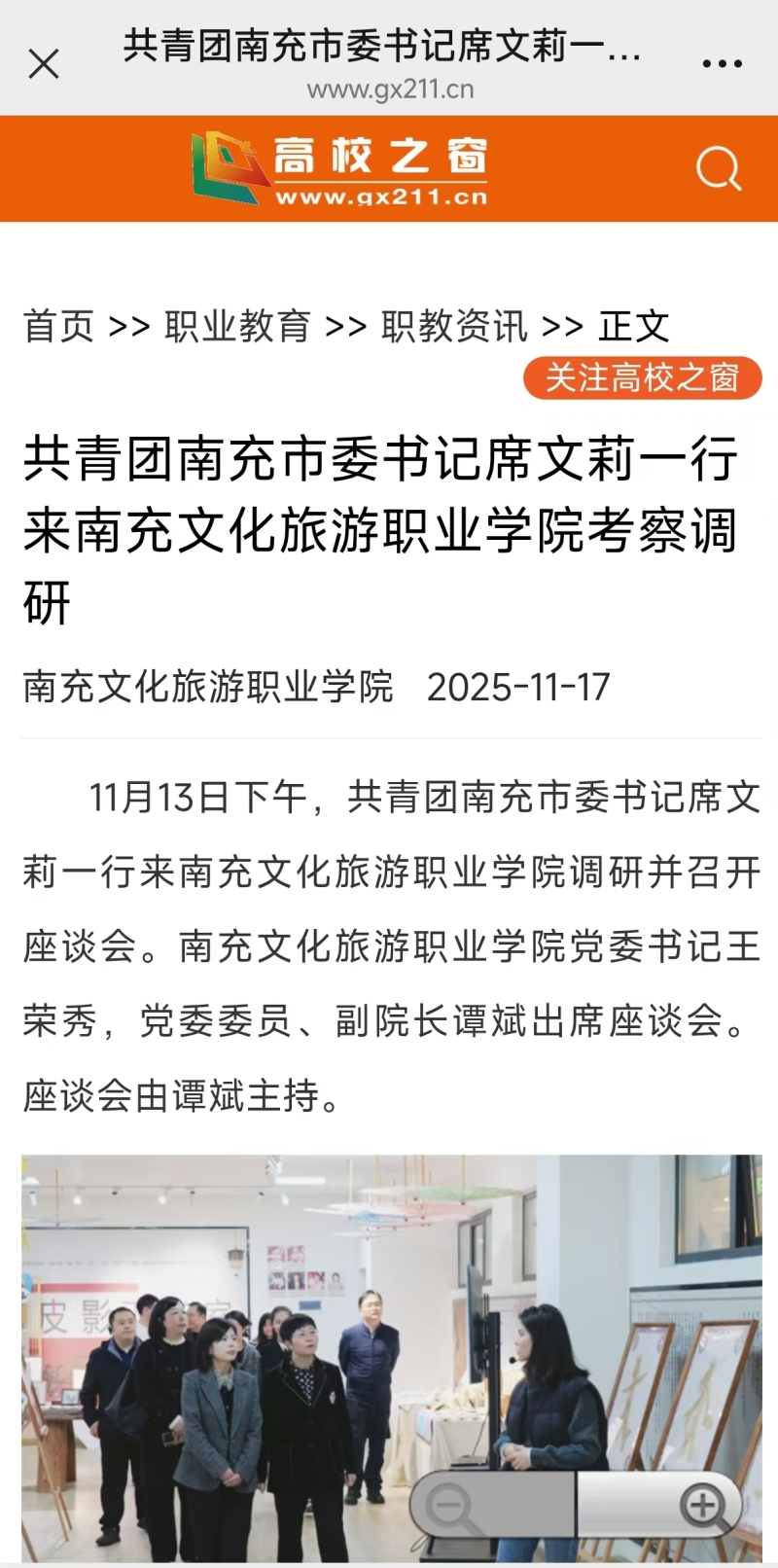This screenshot has height=1568, width=778.
Task: Zoom in with the plus magnifier
Action: pos(704,1506)
